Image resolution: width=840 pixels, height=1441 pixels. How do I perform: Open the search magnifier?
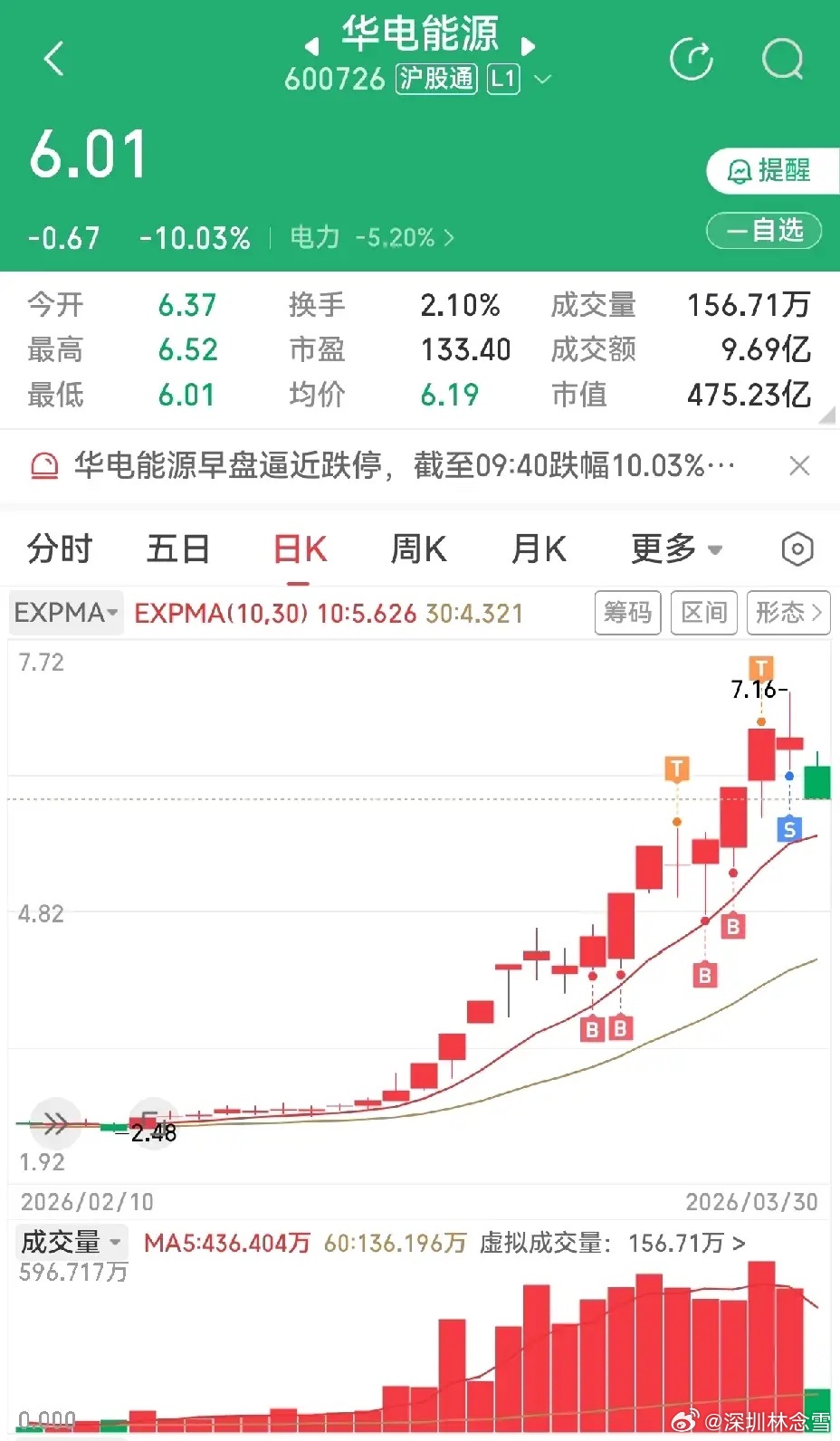(x=782, y=59)
